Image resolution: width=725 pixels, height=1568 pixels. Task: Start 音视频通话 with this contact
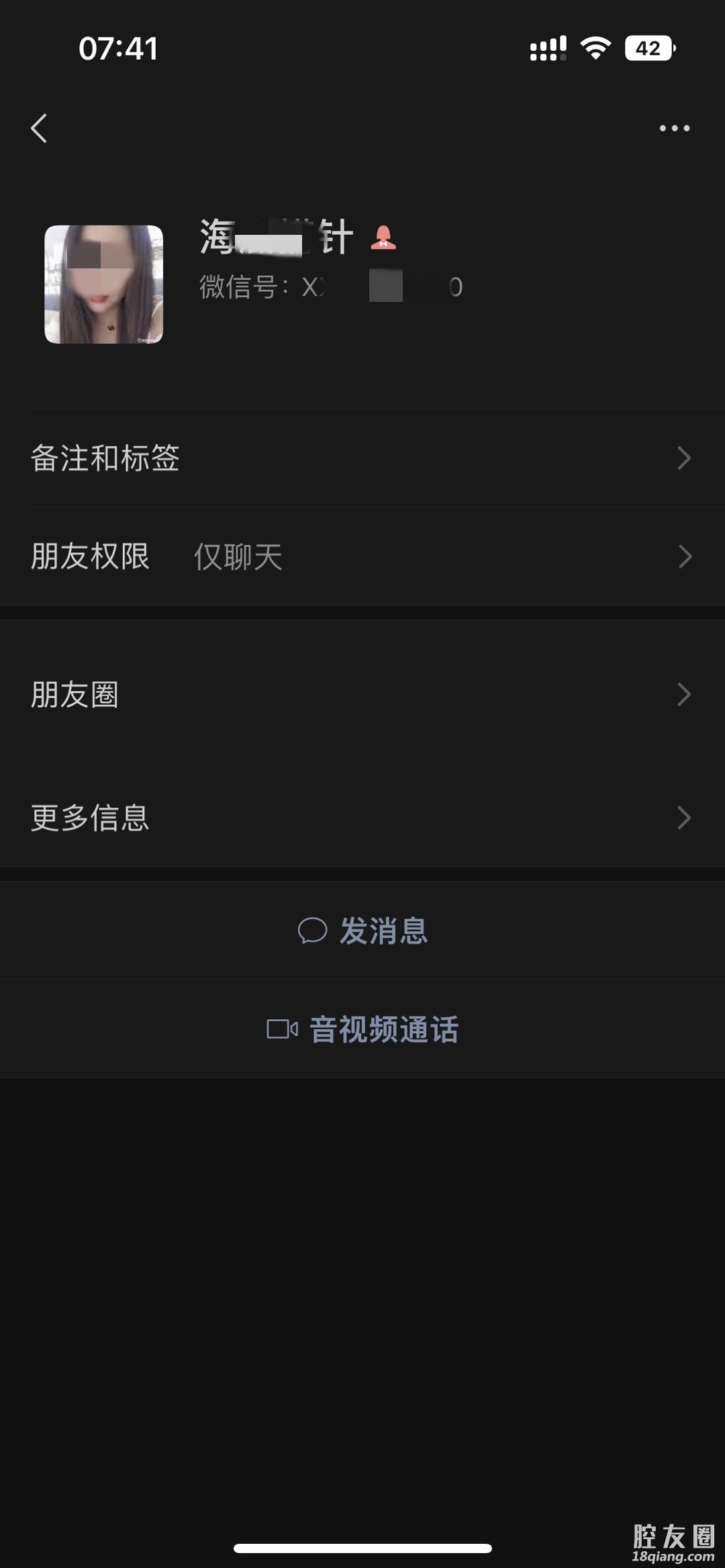pyautogui.click(x=363, y=1029)
